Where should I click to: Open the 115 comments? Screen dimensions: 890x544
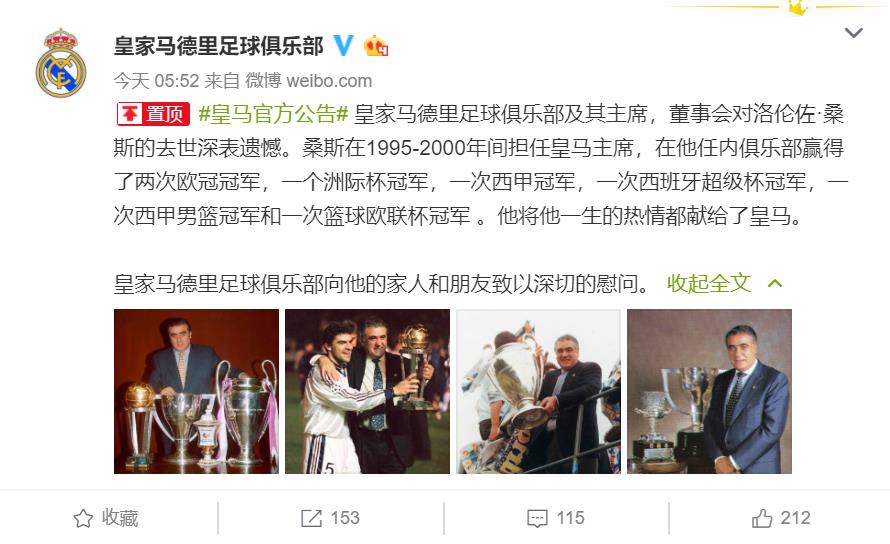(556, 518)
